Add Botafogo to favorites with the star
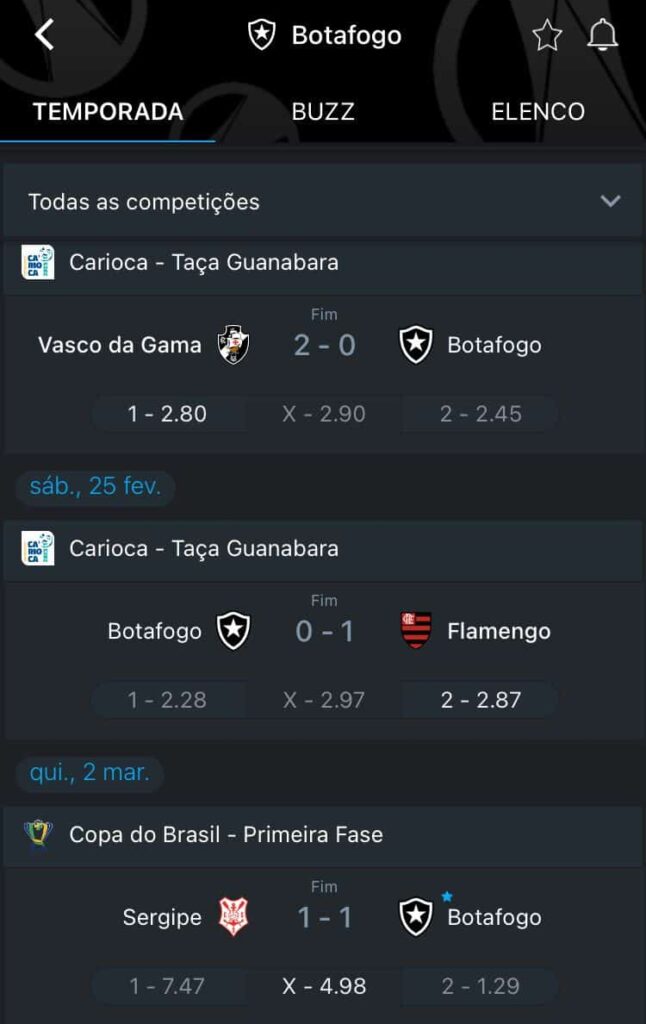646x1024 pixels. [x=547, y=36]
